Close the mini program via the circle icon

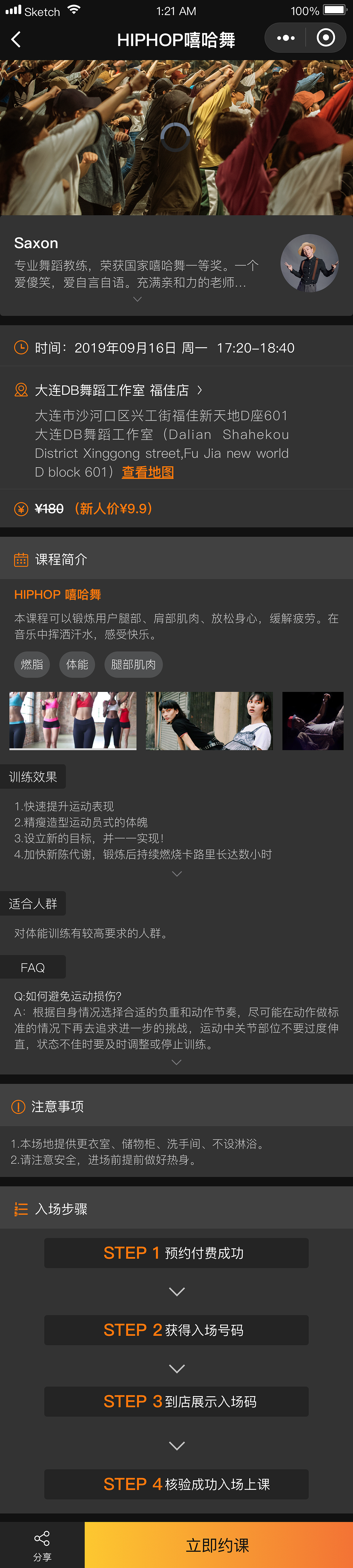(x=326, y=38)
